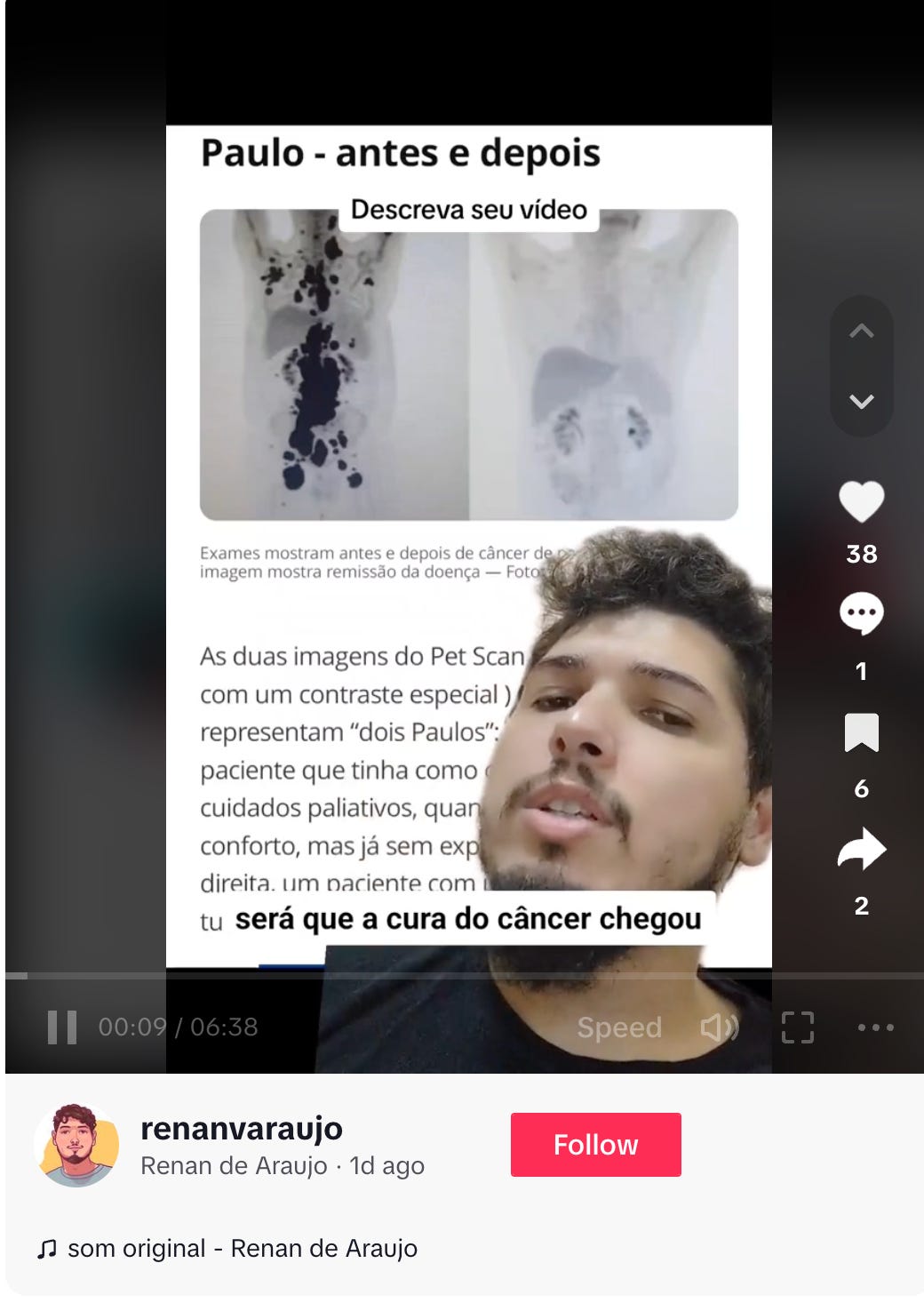Seek along the video progress bar
This screenshot has height=1303, width=924.
tap(464, 976)
